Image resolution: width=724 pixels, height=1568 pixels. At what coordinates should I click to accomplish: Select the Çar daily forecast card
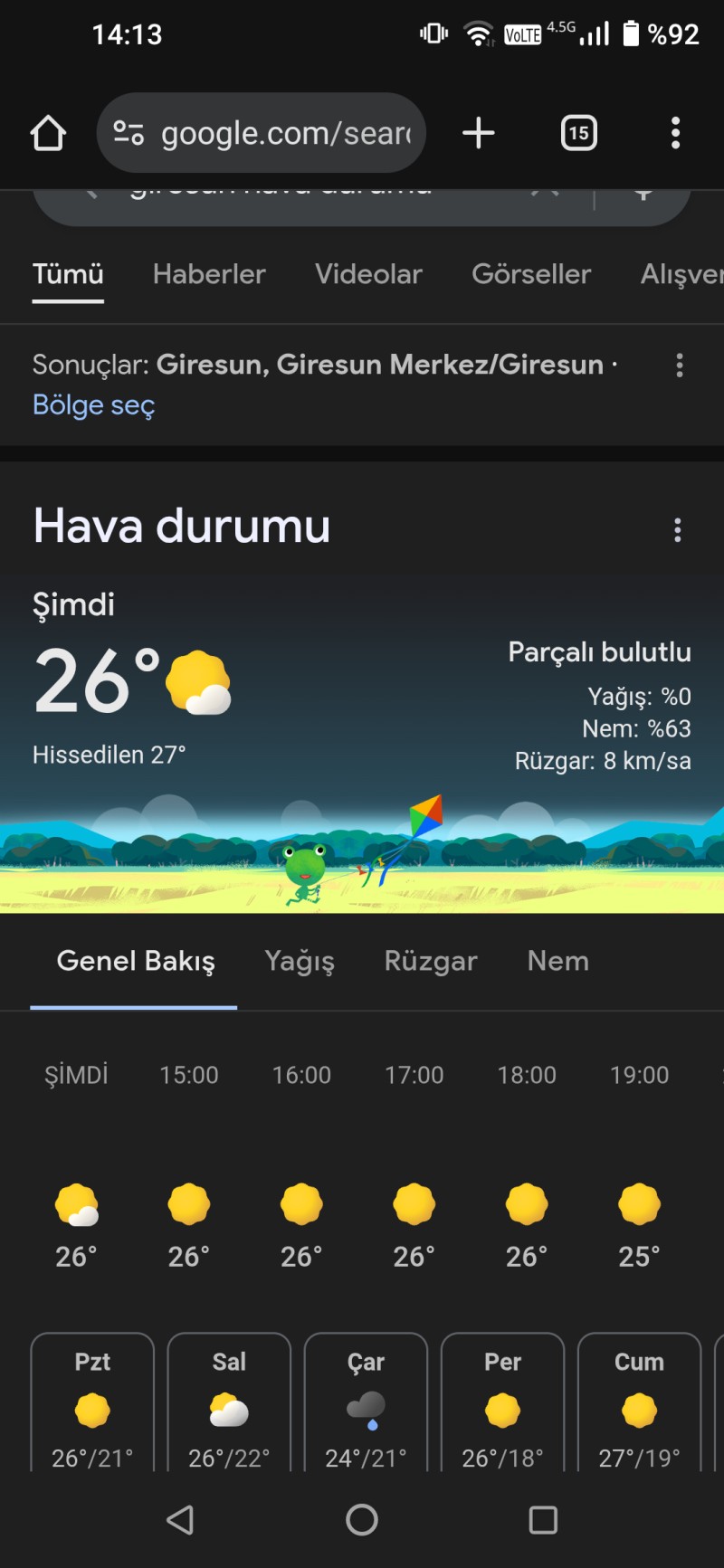click(366, 1402)
